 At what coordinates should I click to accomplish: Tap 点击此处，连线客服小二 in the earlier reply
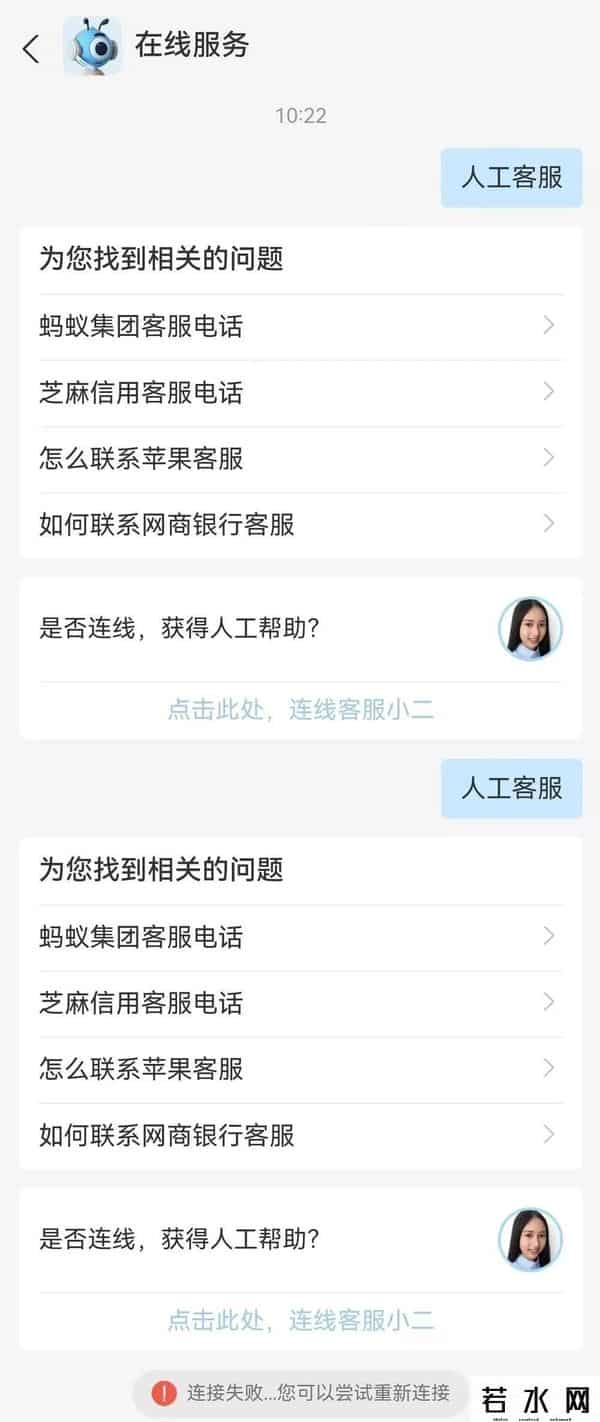[x=300, y=710]
